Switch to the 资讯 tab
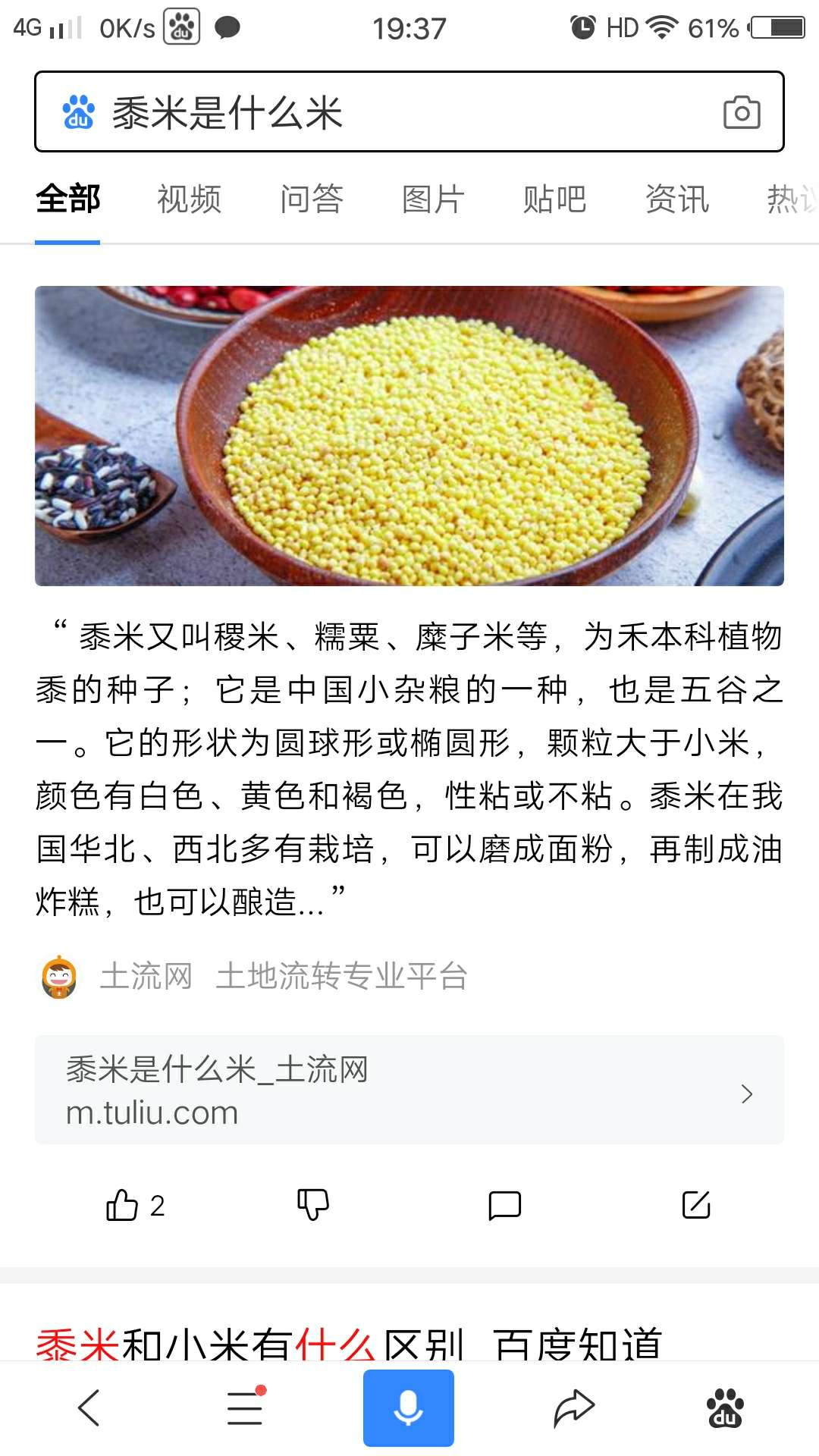 (x=676, y=199)
